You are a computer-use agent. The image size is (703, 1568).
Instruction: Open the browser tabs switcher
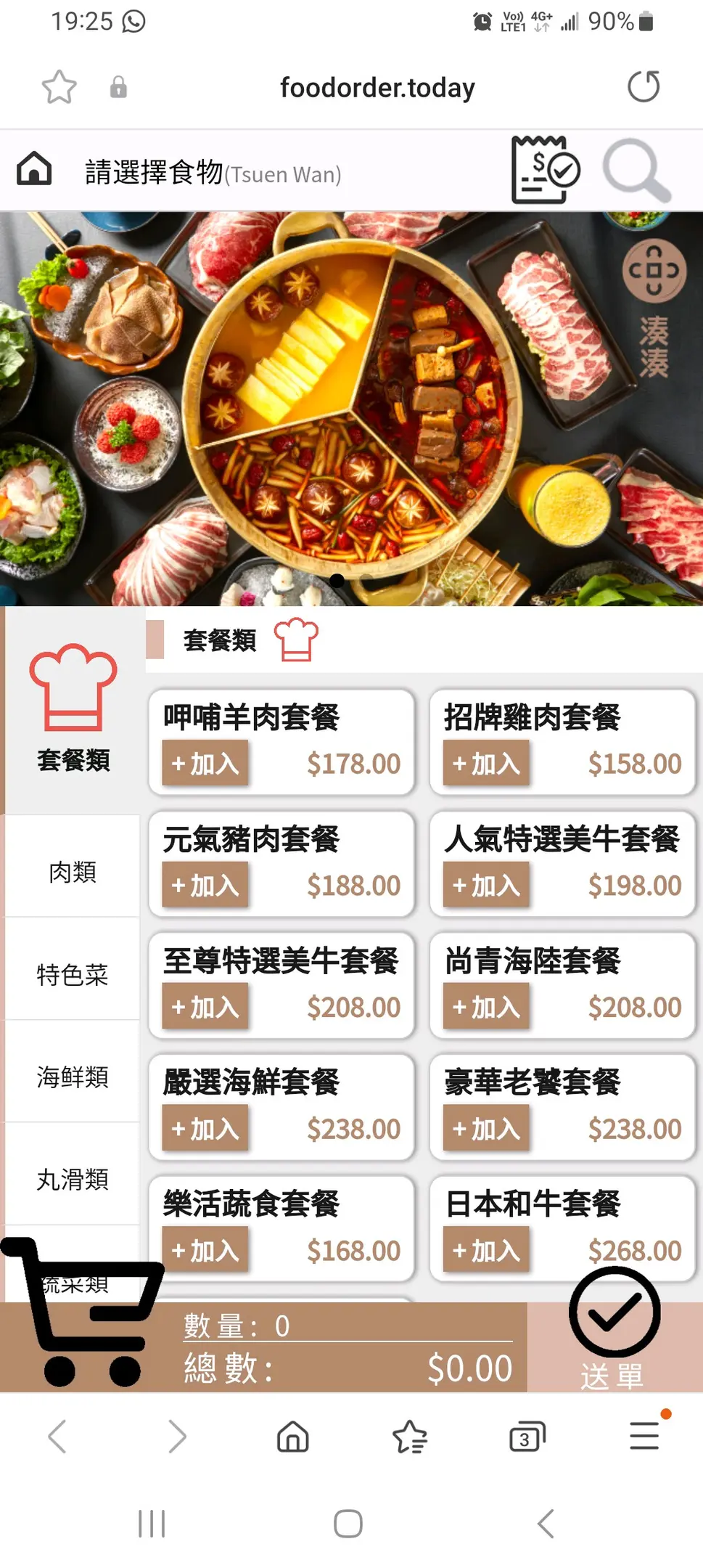[526, 1437]
